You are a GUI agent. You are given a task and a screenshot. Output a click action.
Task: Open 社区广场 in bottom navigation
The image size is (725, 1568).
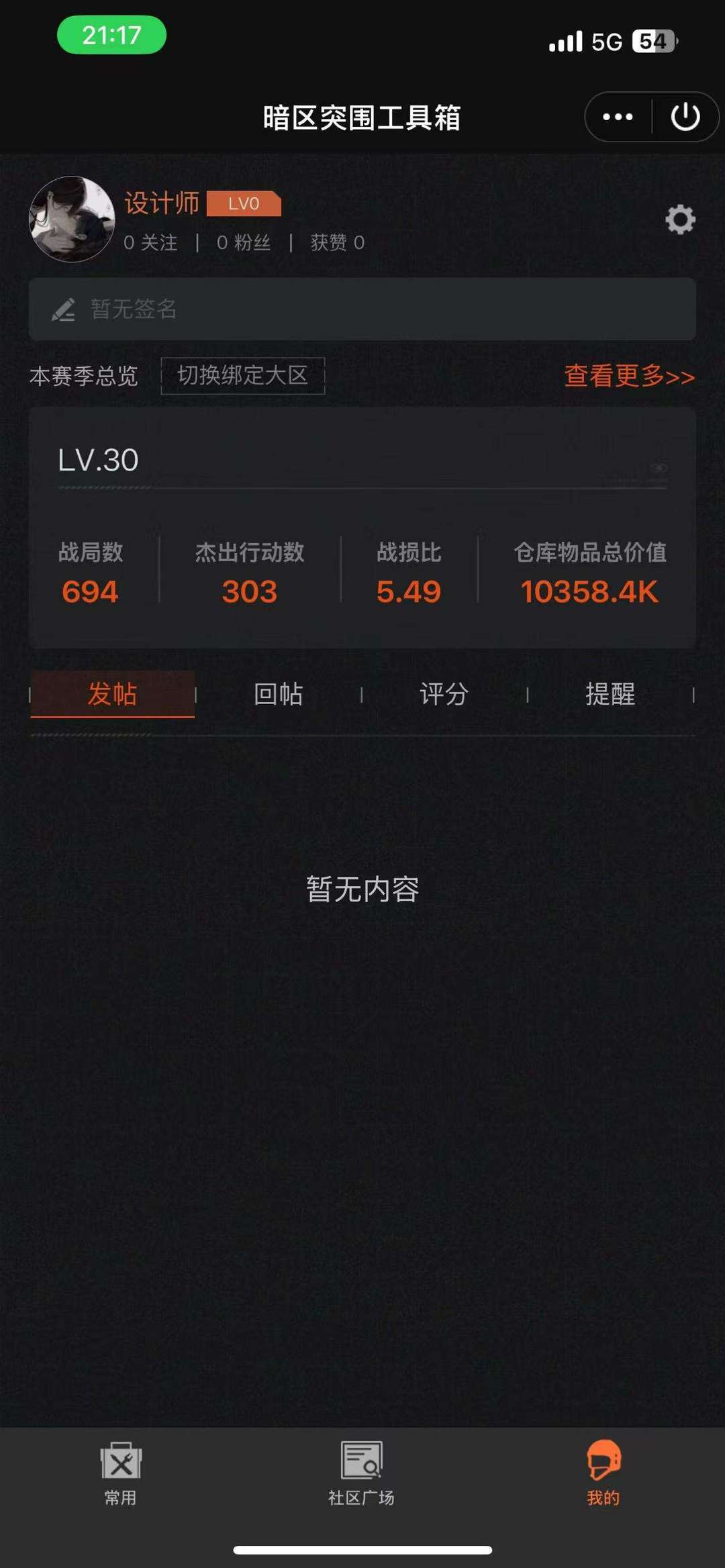(x=361, y=1473)
